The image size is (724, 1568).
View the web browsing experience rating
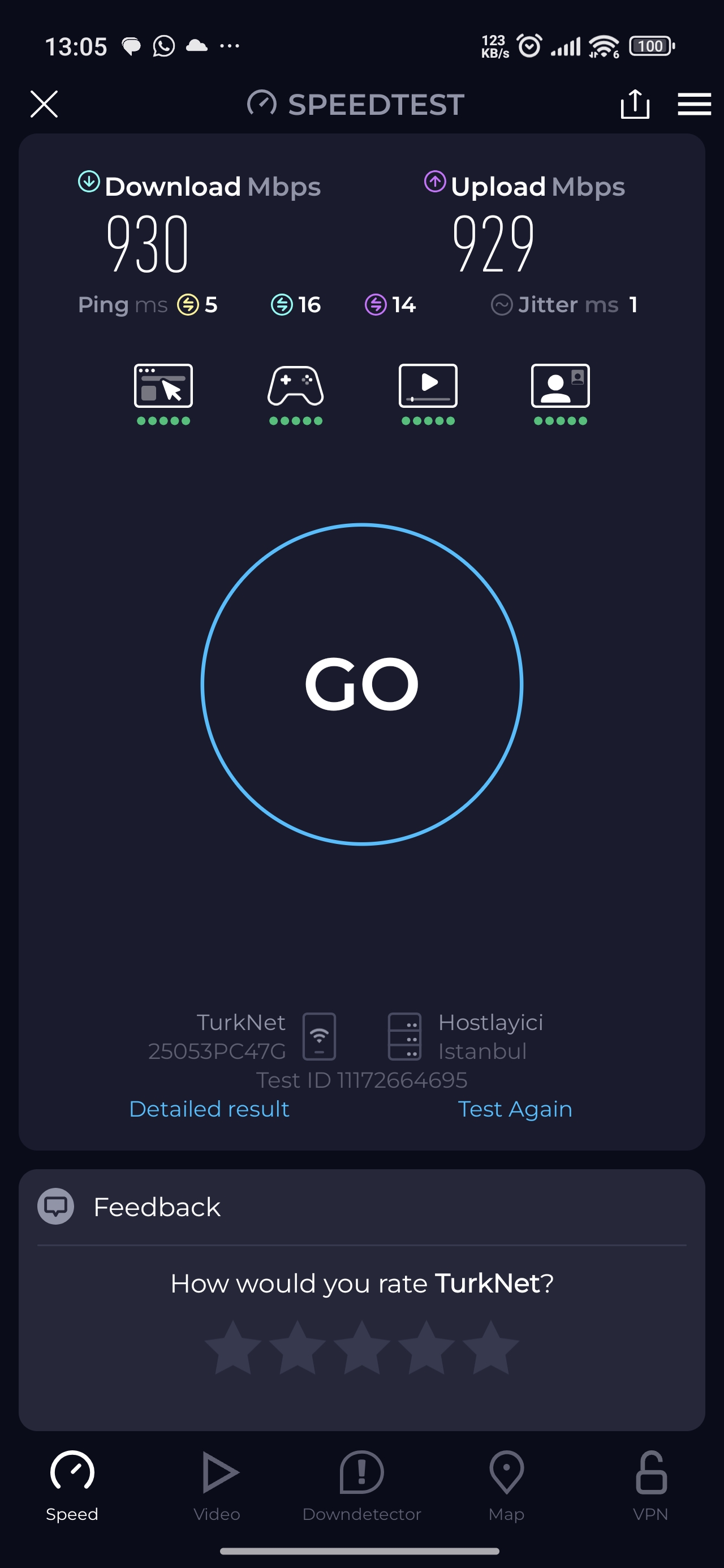pos(163,393)
